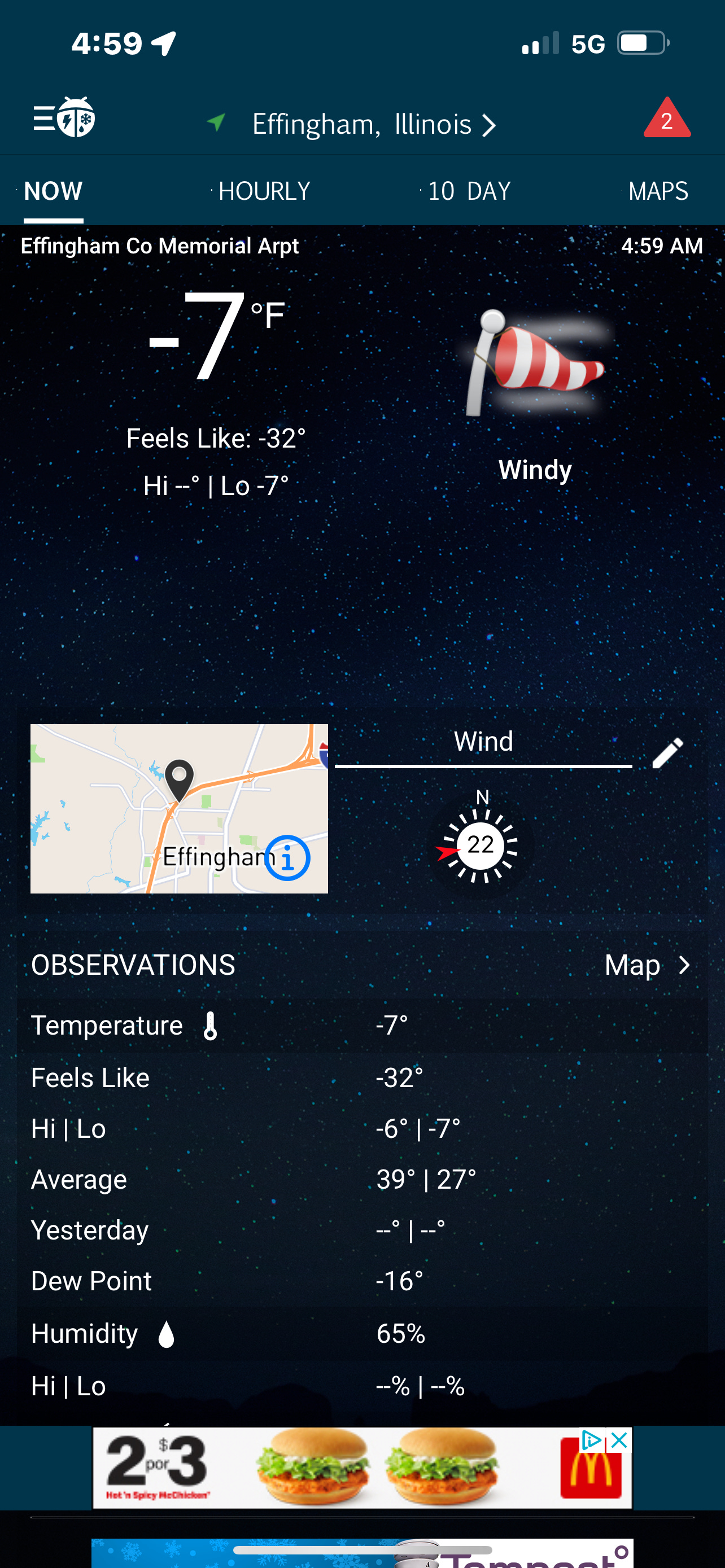Open the AdChoices info icon
Image resolution: width=725 pixels, height=1568 pixels.
[591, 1440]
